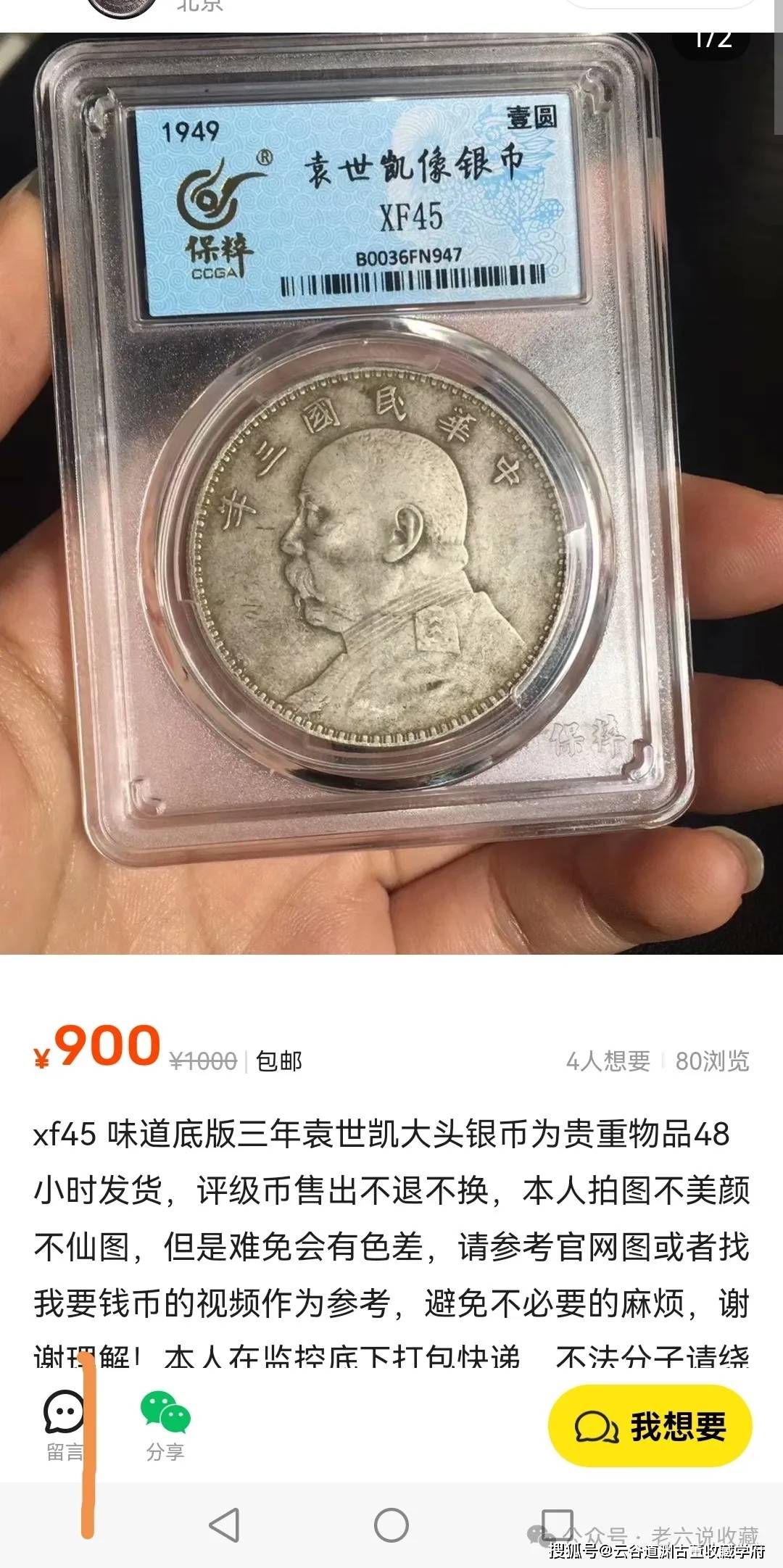783x1568 pixels.
Task: Tap the system home button
Action: click(x=391, y=1525)
